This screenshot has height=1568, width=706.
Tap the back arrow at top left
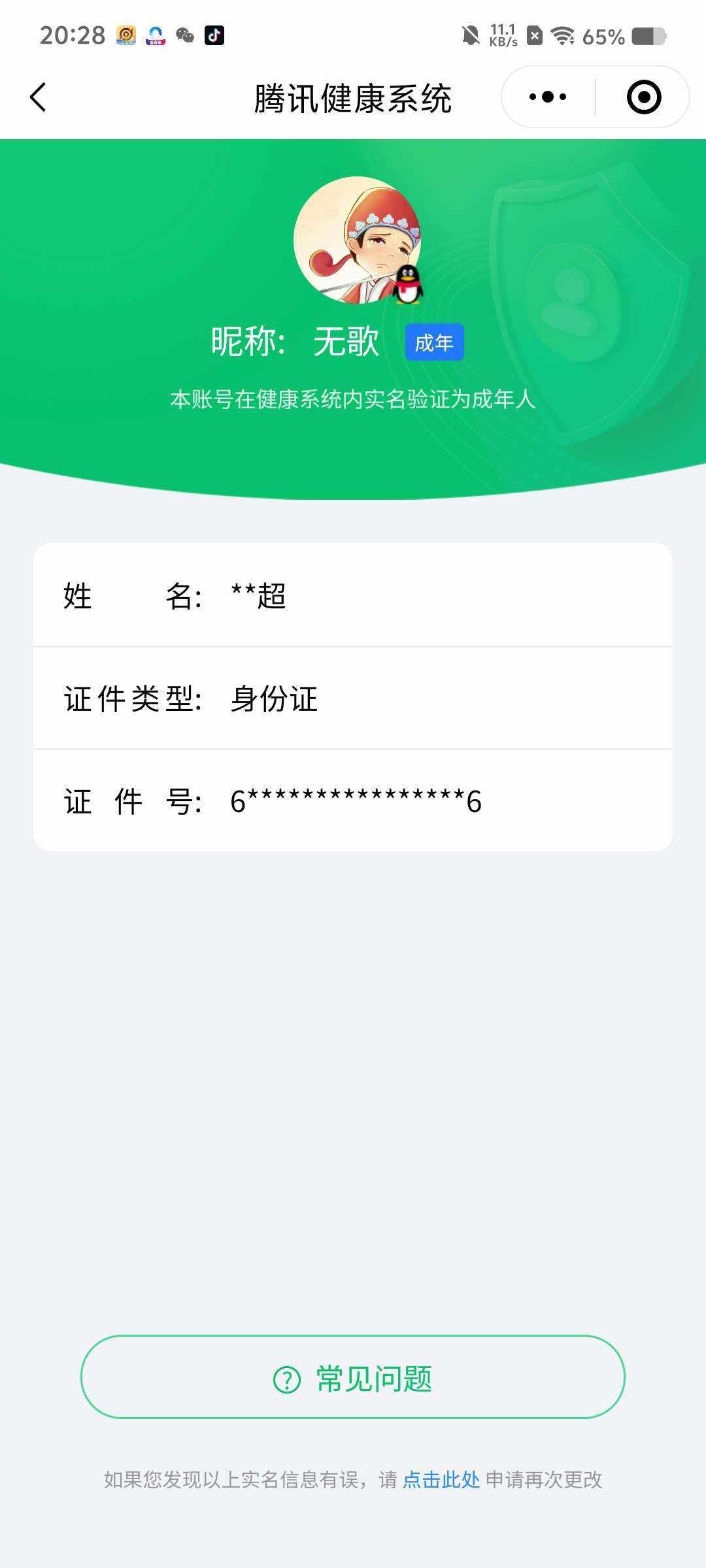(x=37, y=95)
